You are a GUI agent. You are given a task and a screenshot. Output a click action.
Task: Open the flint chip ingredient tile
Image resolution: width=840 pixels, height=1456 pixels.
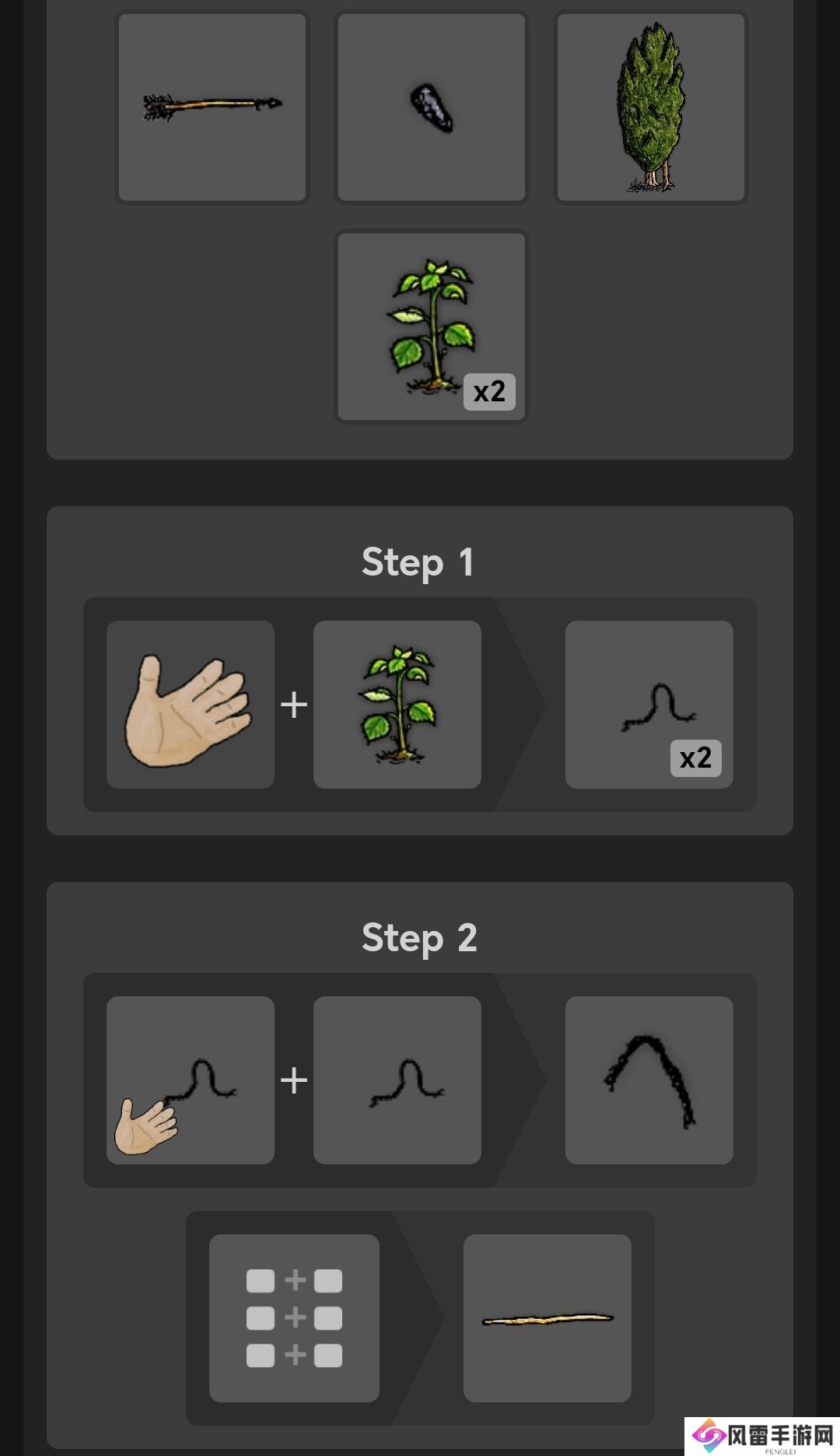[432, 107]
